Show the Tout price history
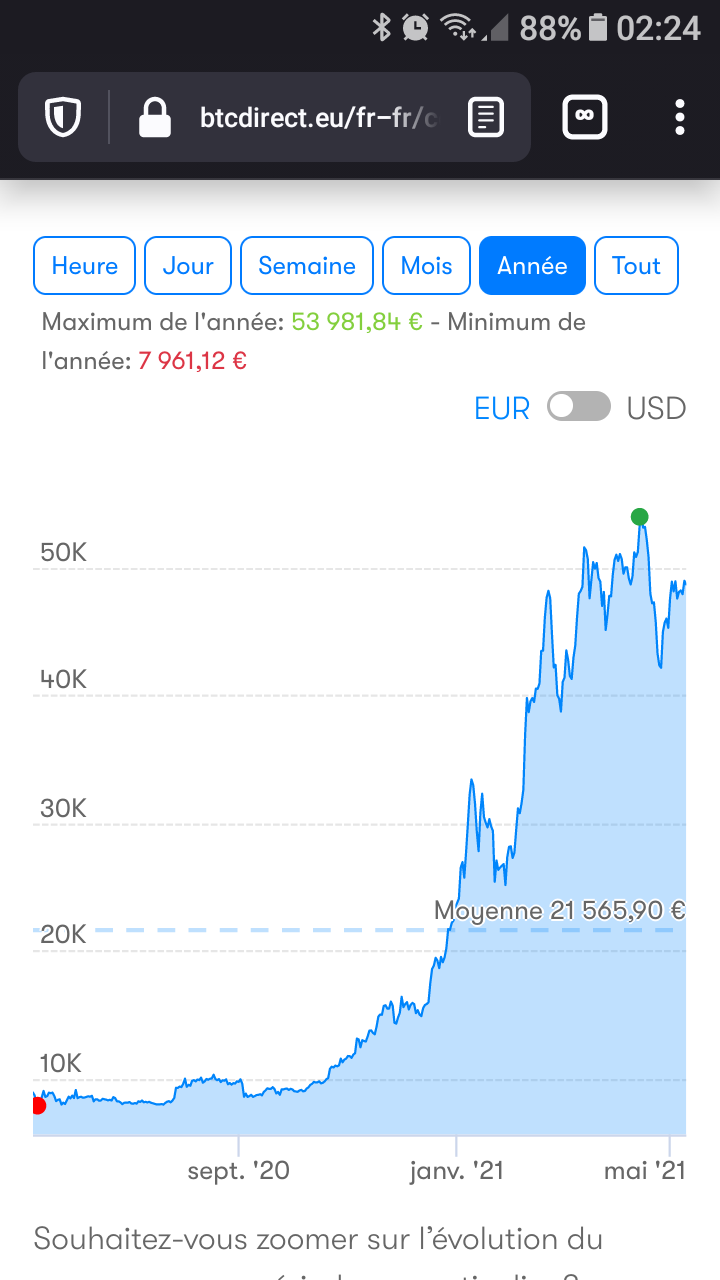Screen dimensions: 720x1280 coord(636,266)
